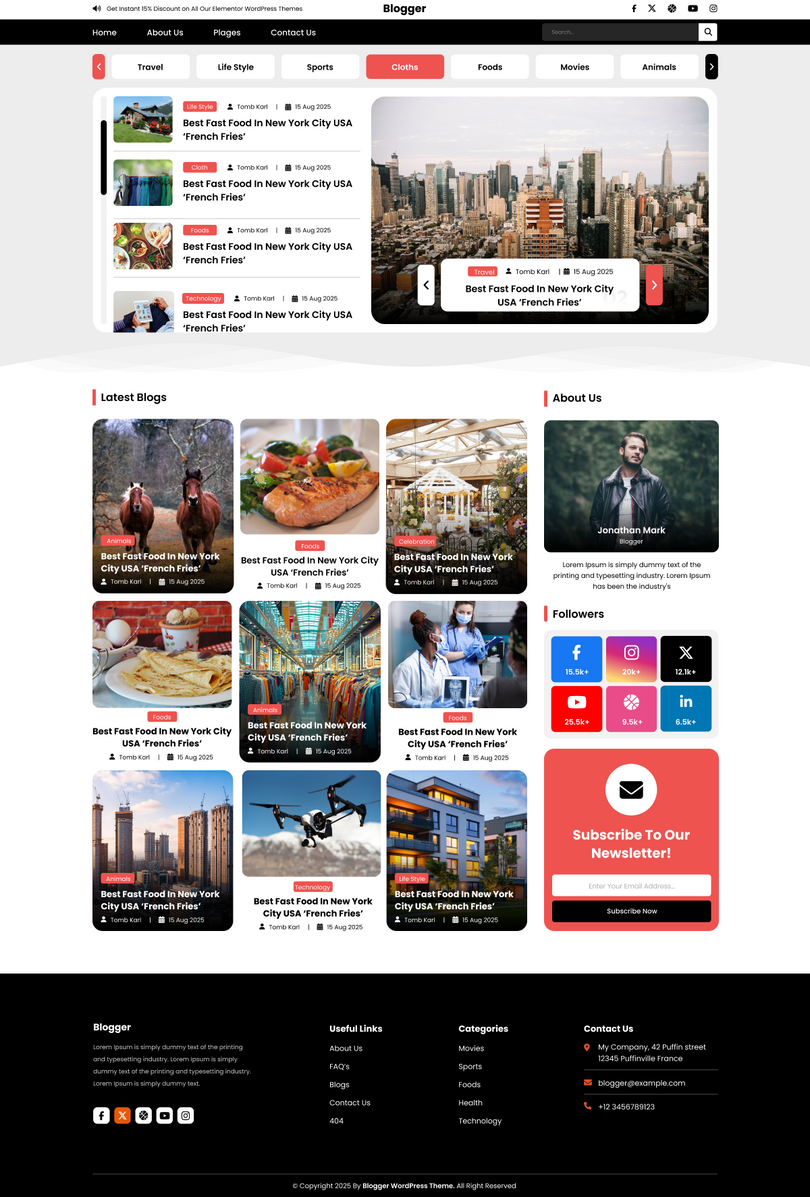Open the YouTube 25.5k+ followers tile
The height and width of the screenshot is (1197, 810).
coord(576,708)
